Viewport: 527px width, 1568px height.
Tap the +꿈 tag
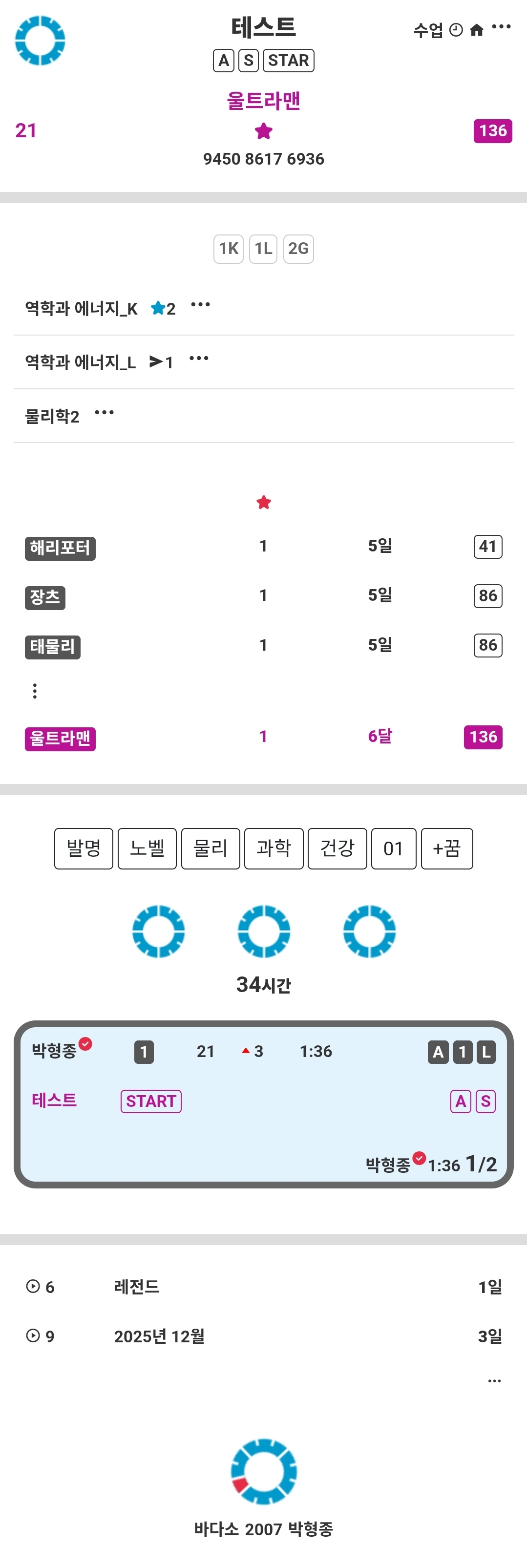(447, 848)
